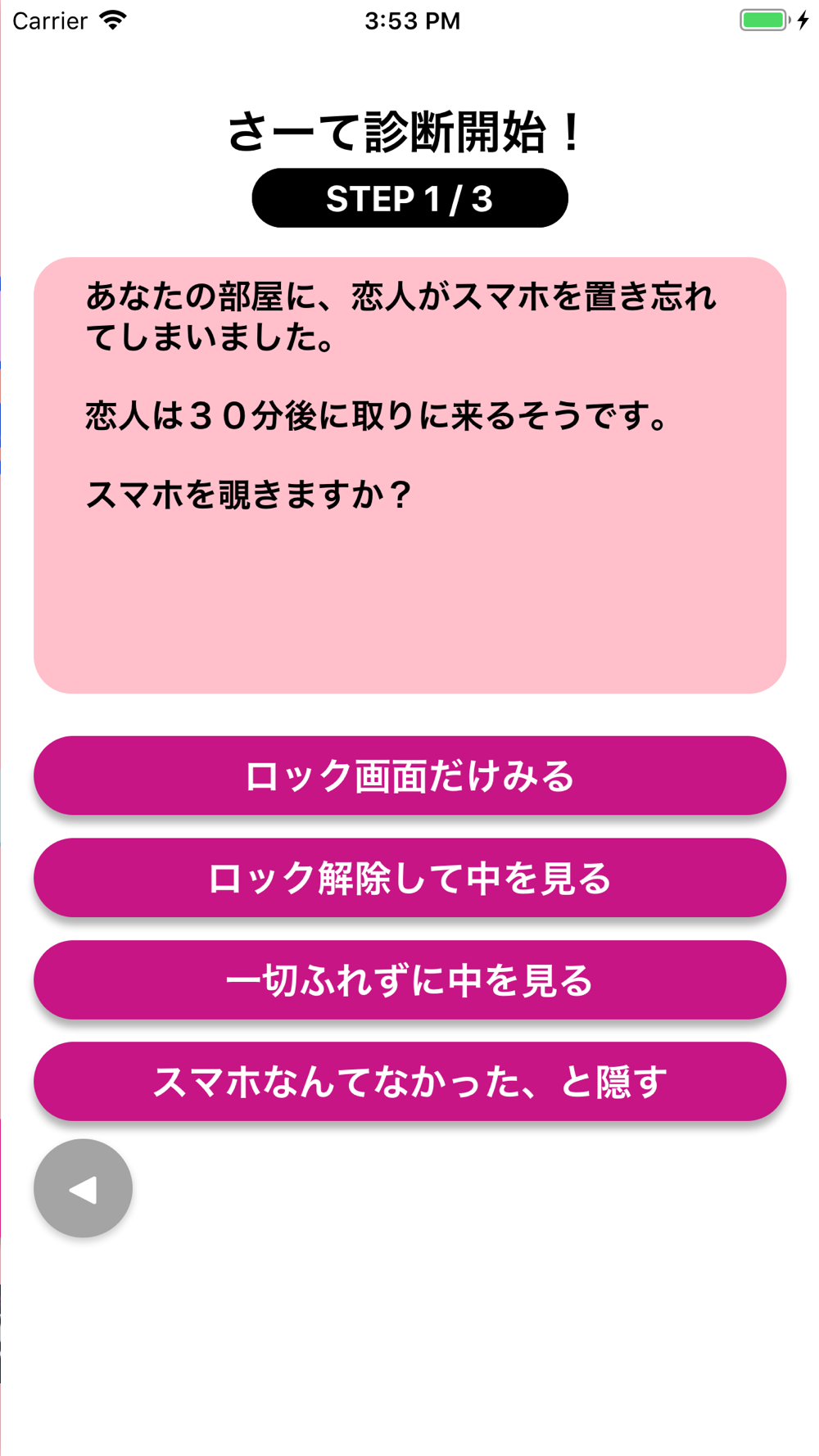
Task: Click the Carrier label
Action: (x=49, y=20)
